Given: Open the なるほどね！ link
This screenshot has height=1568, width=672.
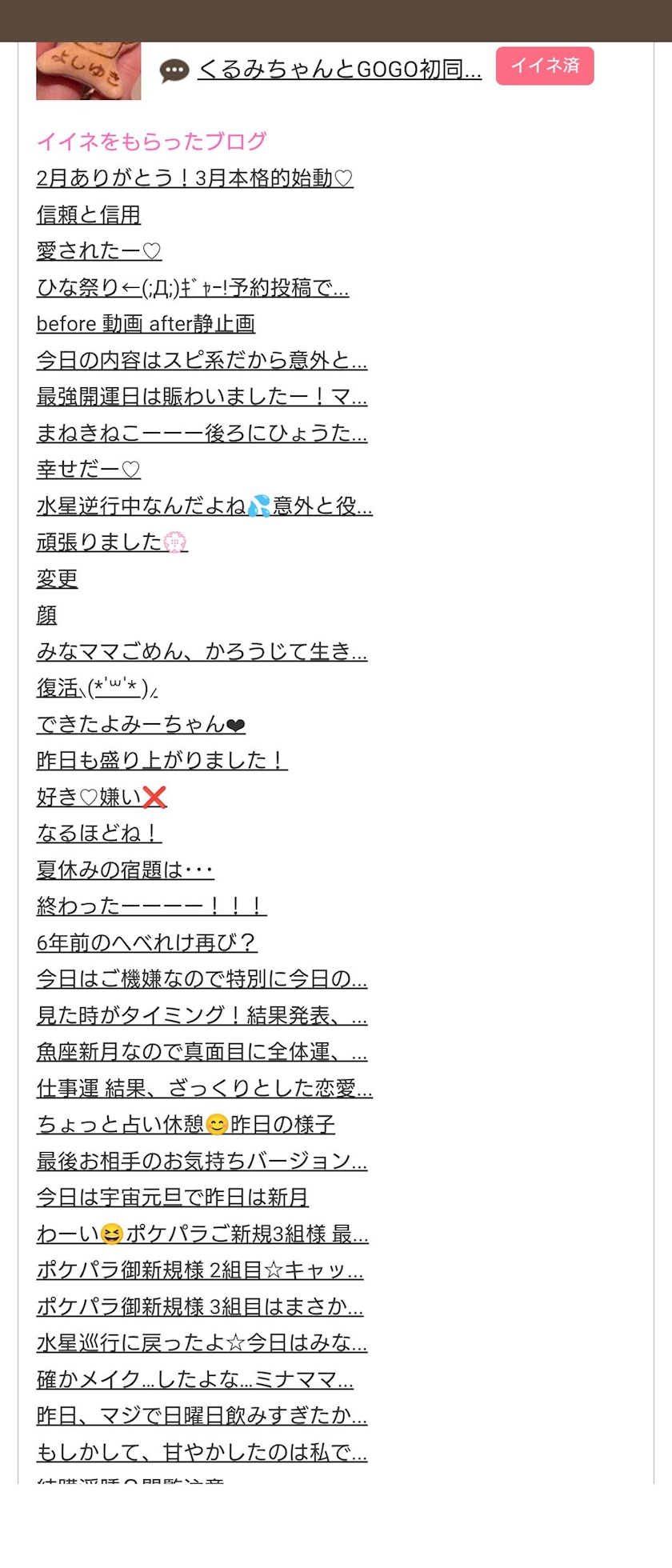Looking at the screenshot, I should click(98, 833).
